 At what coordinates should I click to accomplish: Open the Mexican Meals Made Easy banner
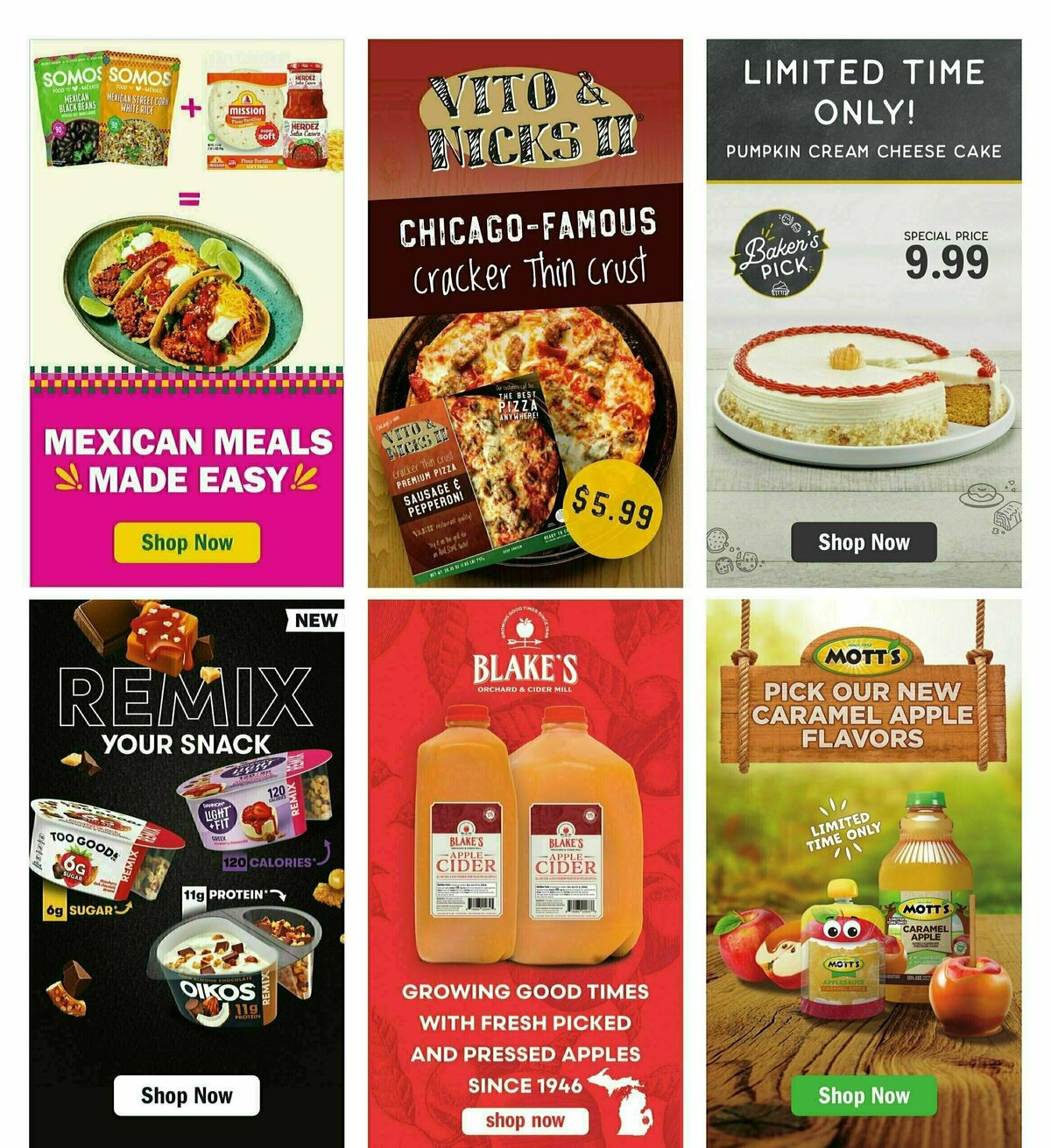point(187,459)
